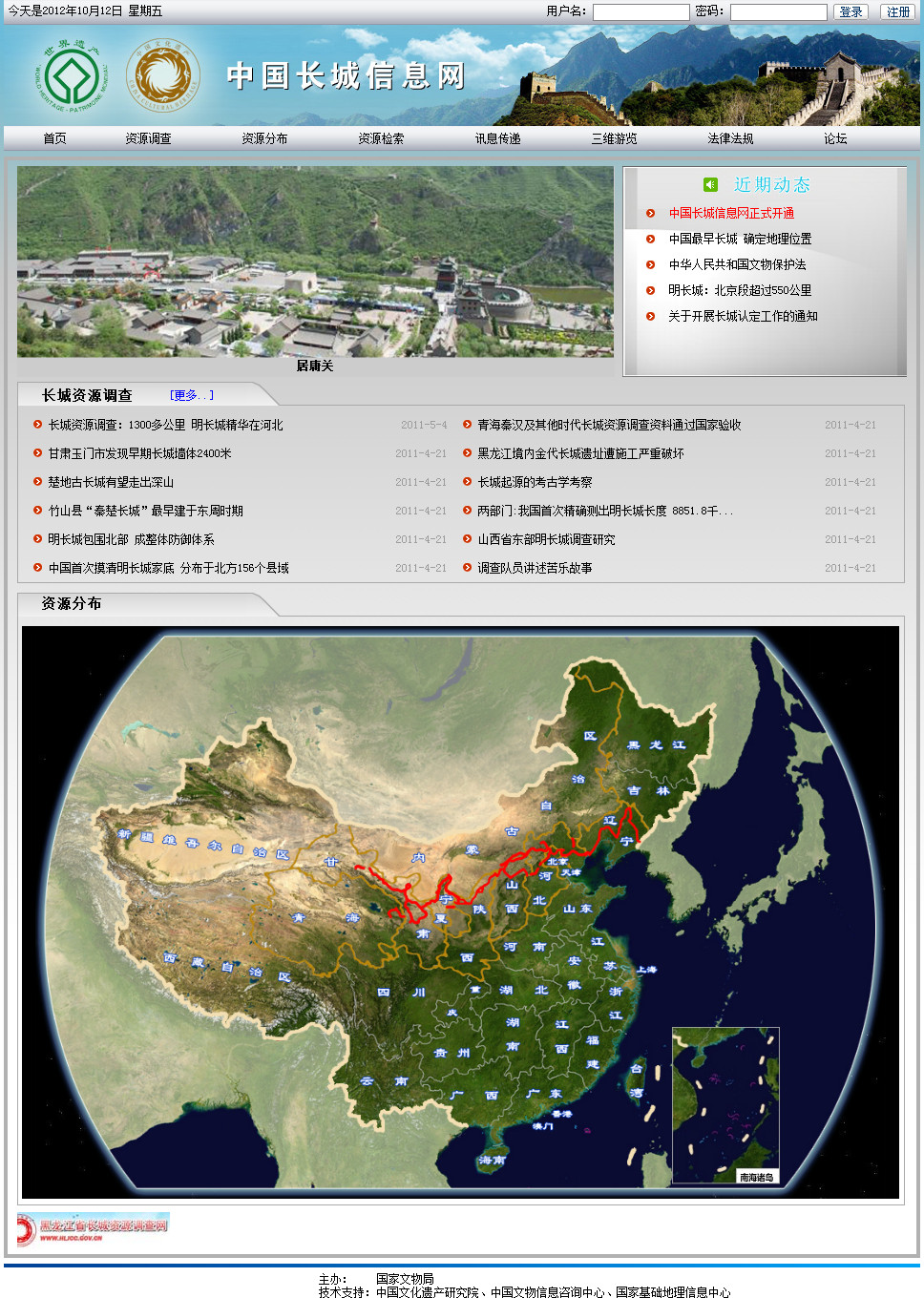Read 关于开展长城认定工作的通知
This screenshot has width=924, height=1298.
pyautogui.click(x=743, y=316)
